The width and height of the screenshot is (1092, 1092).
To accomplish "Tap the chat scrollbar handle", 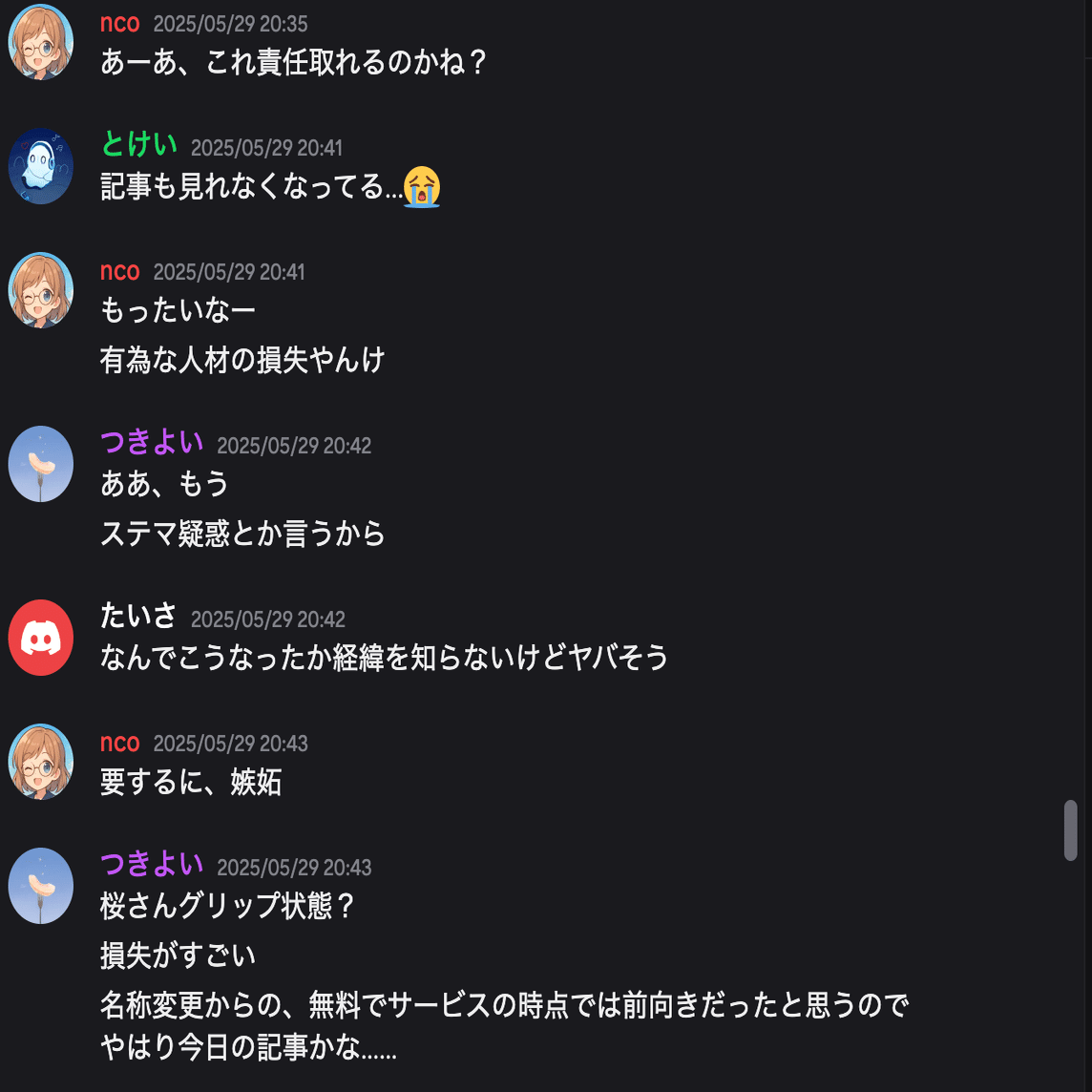I will click(x=1071, y=830).
